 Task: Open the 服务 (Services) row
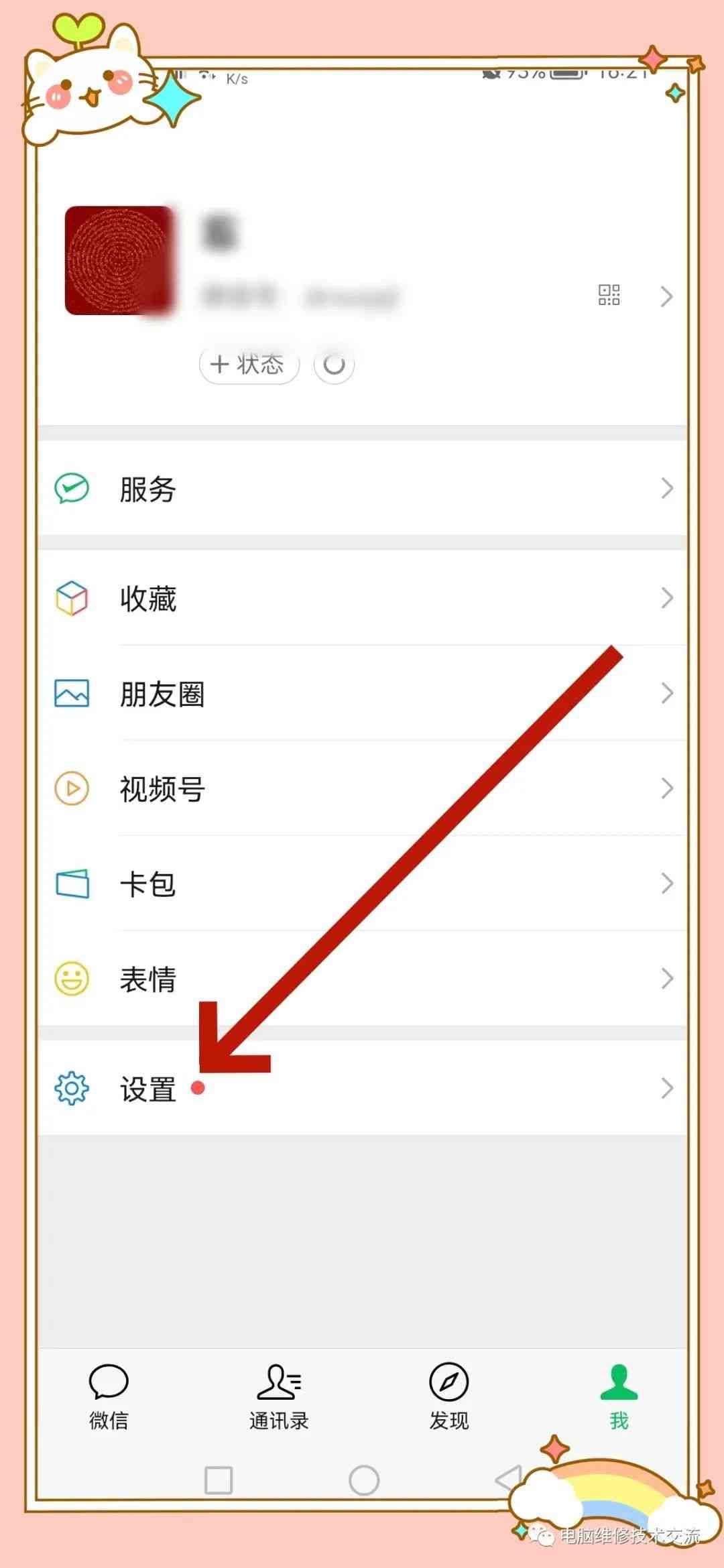pyautogui.click(x=362, y=489)
